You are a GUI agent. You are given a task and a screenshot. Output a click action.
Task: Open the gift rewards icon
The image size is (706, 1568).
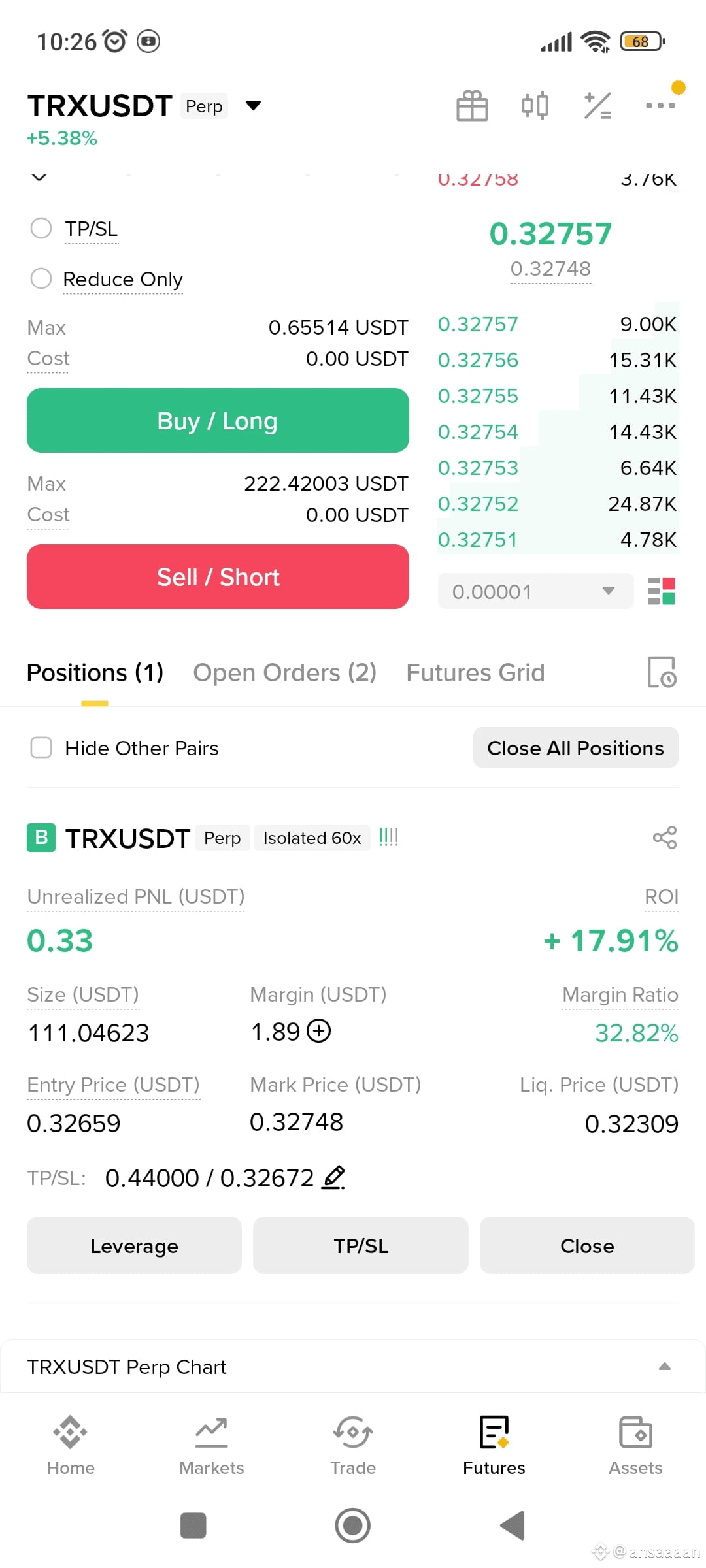[x=472, y=105]
